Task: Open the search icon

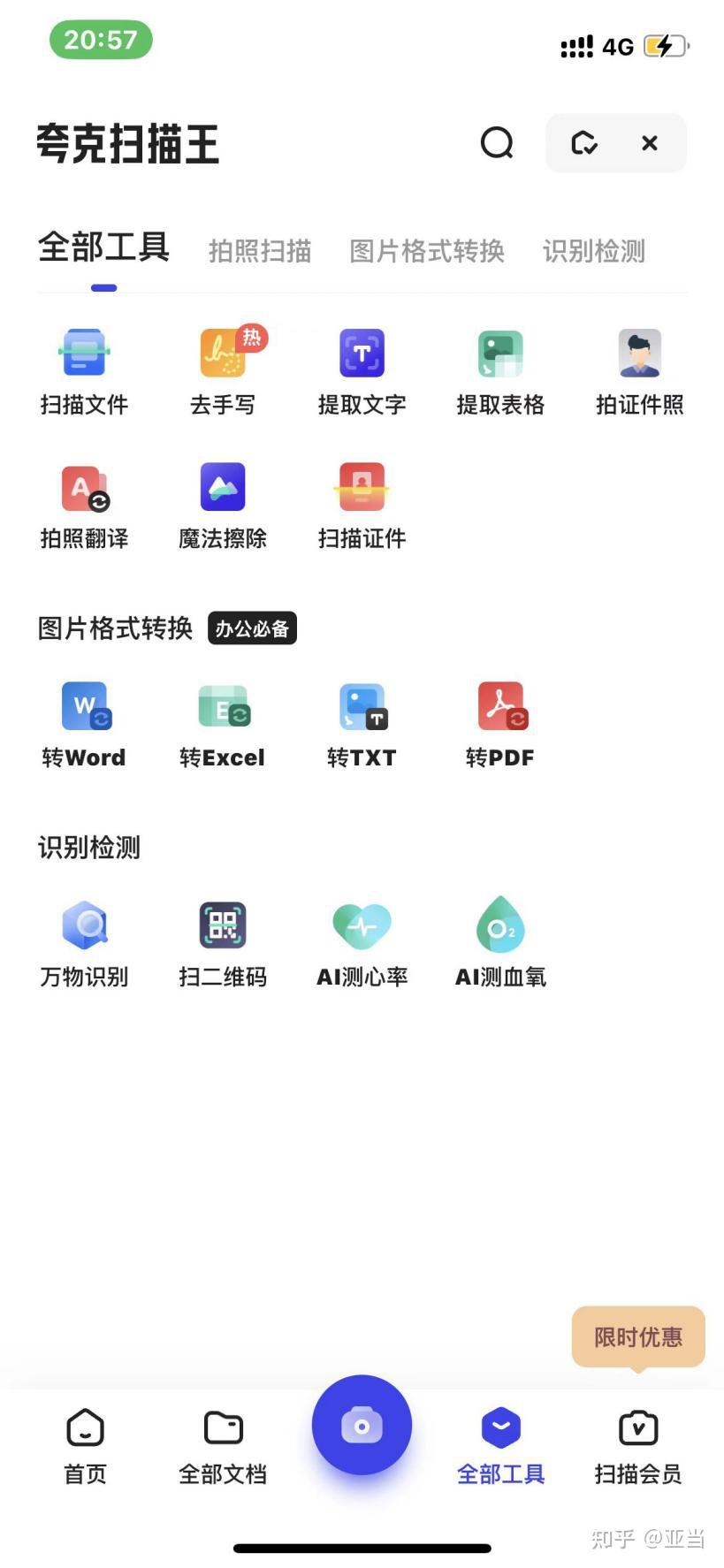Action: (x=497, y=142)
